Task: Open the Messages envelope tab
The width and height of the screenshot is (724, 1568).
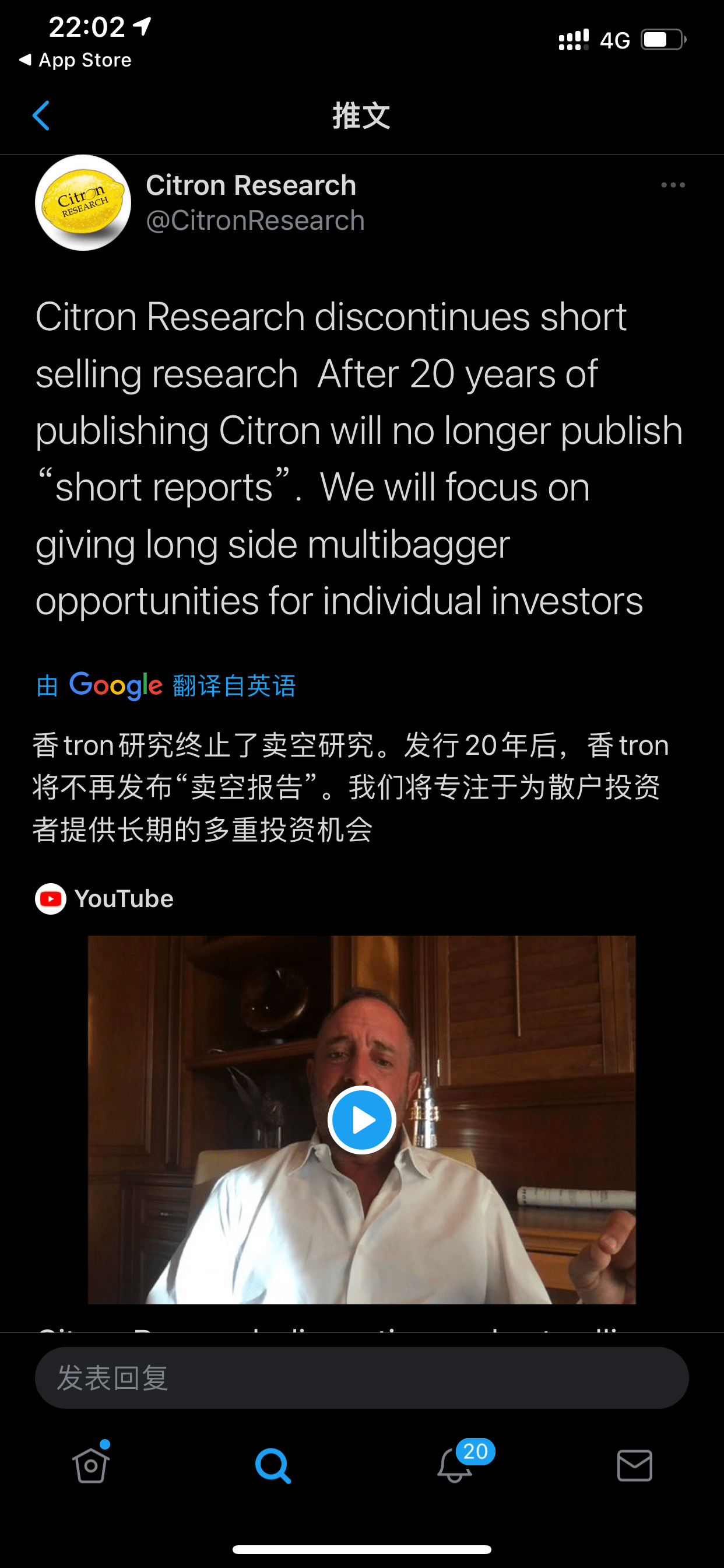Action: (x=635, y=1465)
